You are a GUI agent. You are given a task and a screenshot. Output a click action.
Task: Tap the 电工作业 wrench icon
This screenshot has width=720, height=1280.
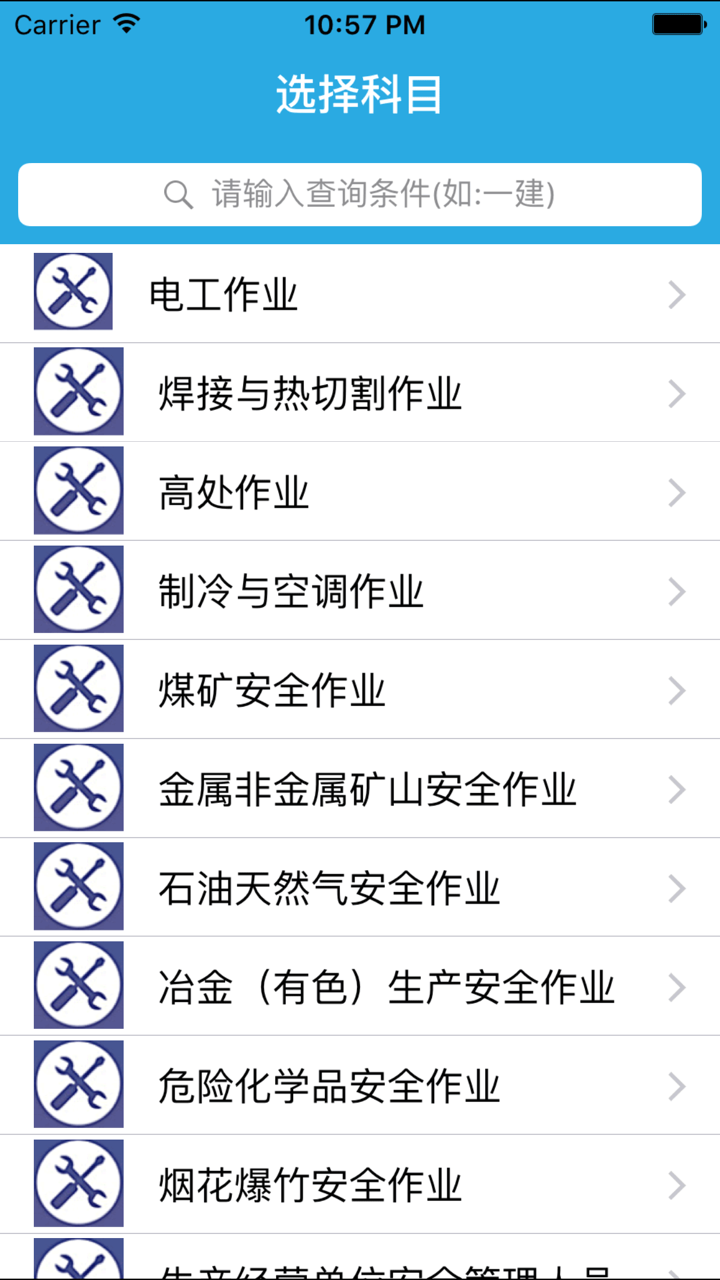[x=73, y=291]
